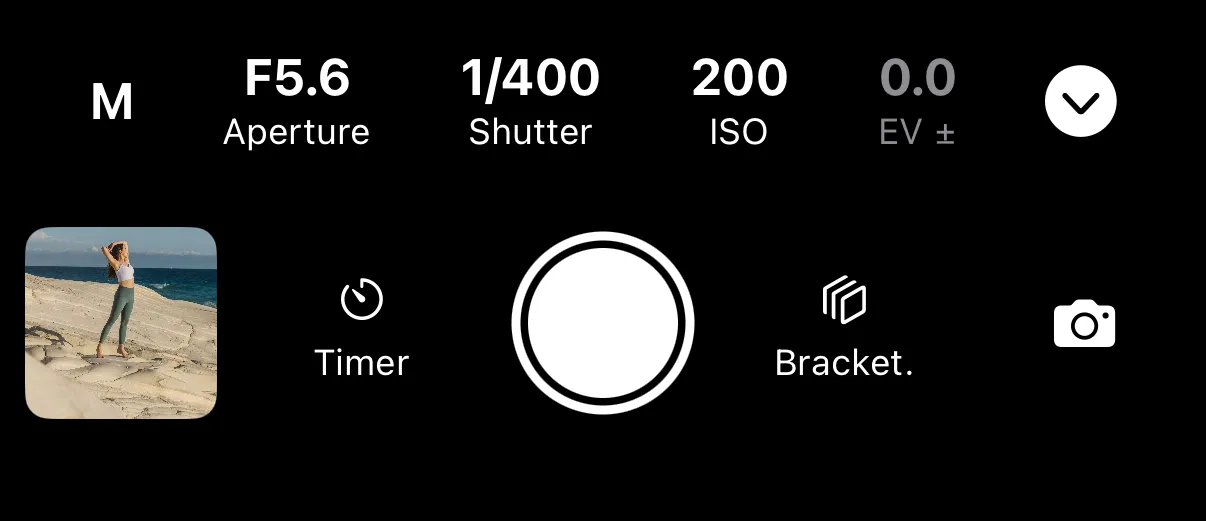
Task: Select the ISO 200 setting
Action: click(739, 103)
